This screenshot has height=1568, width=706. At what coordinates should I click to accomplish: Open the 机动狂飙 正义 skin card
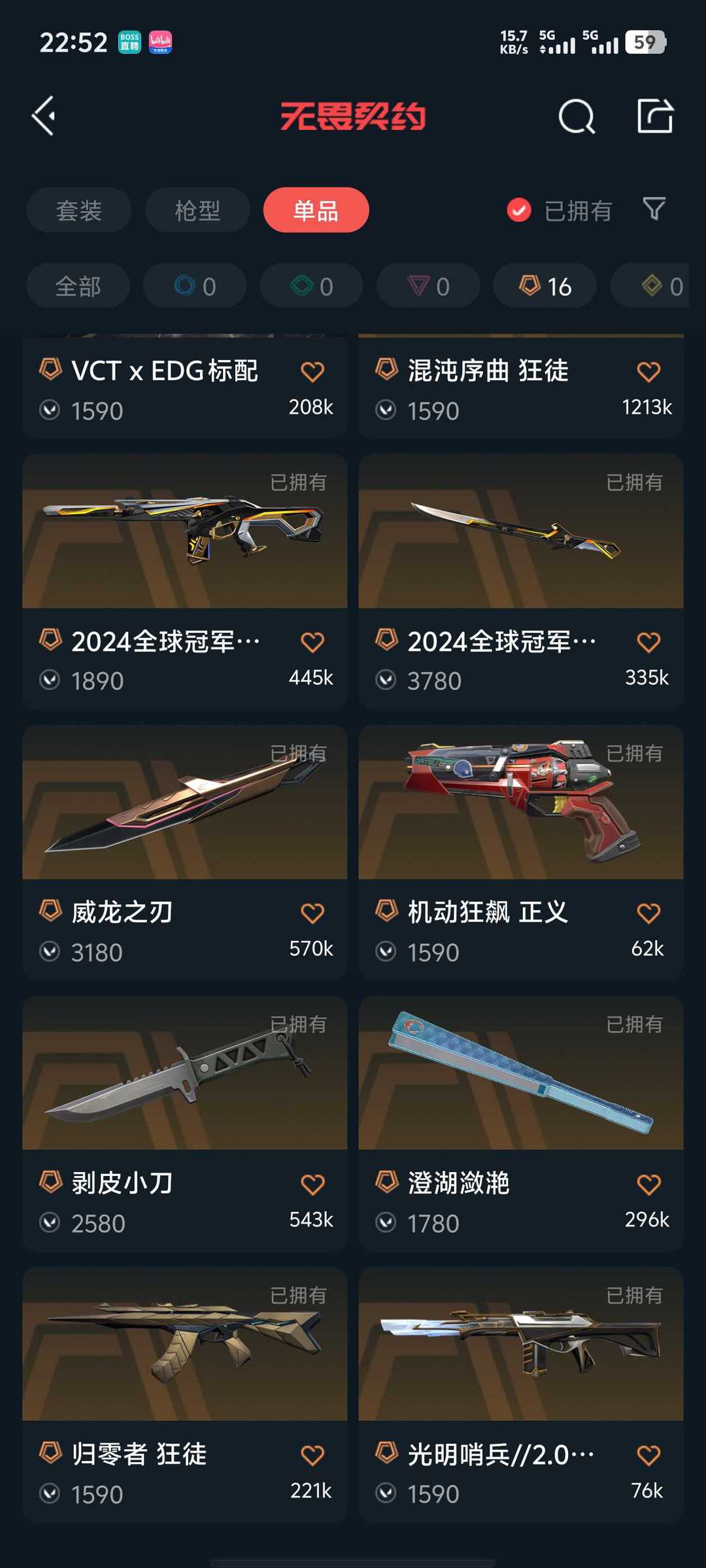tap(521, 852)
